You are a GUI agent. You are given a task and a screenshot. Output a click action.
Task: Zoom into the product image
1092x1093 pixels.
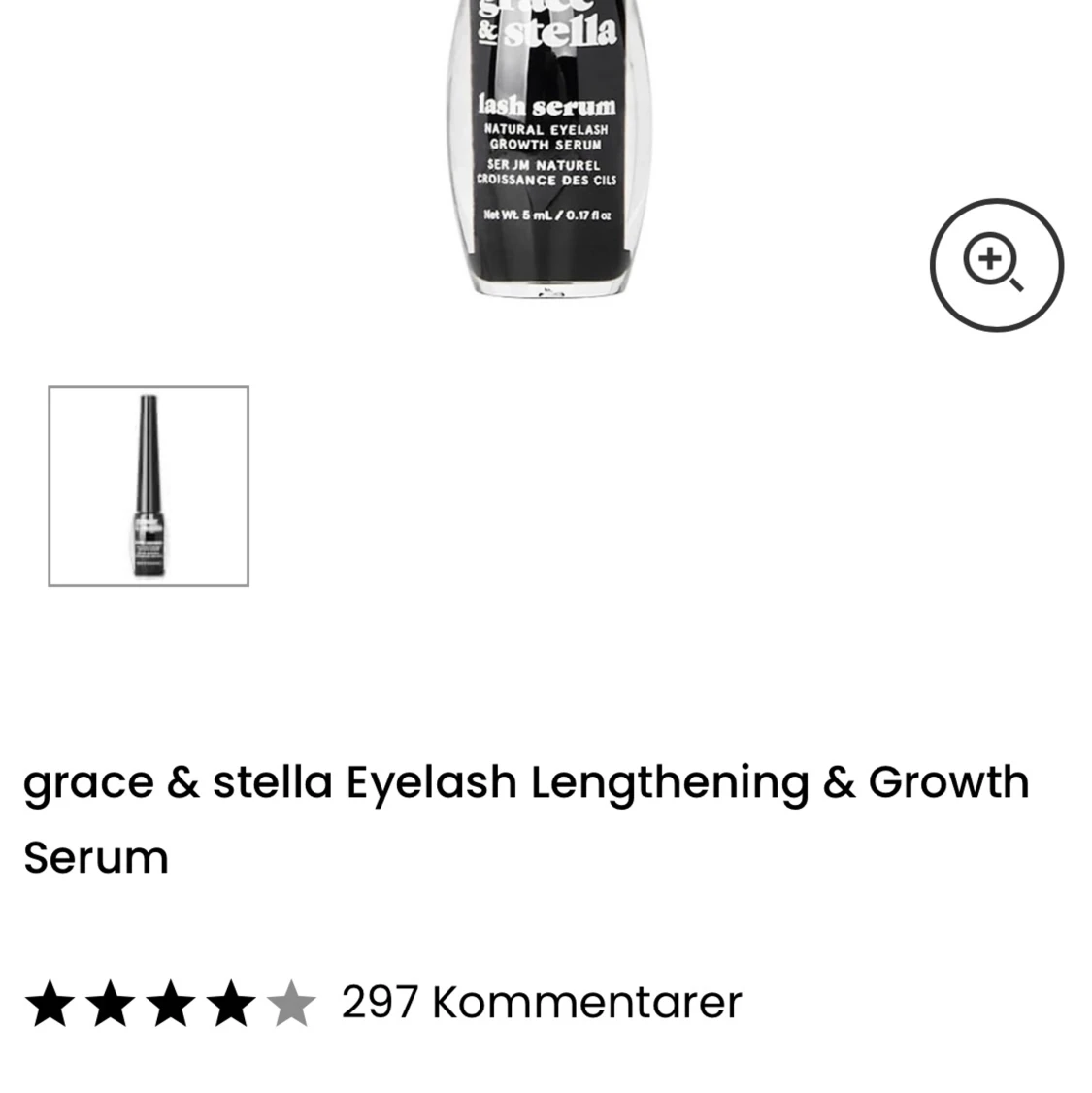996,265
